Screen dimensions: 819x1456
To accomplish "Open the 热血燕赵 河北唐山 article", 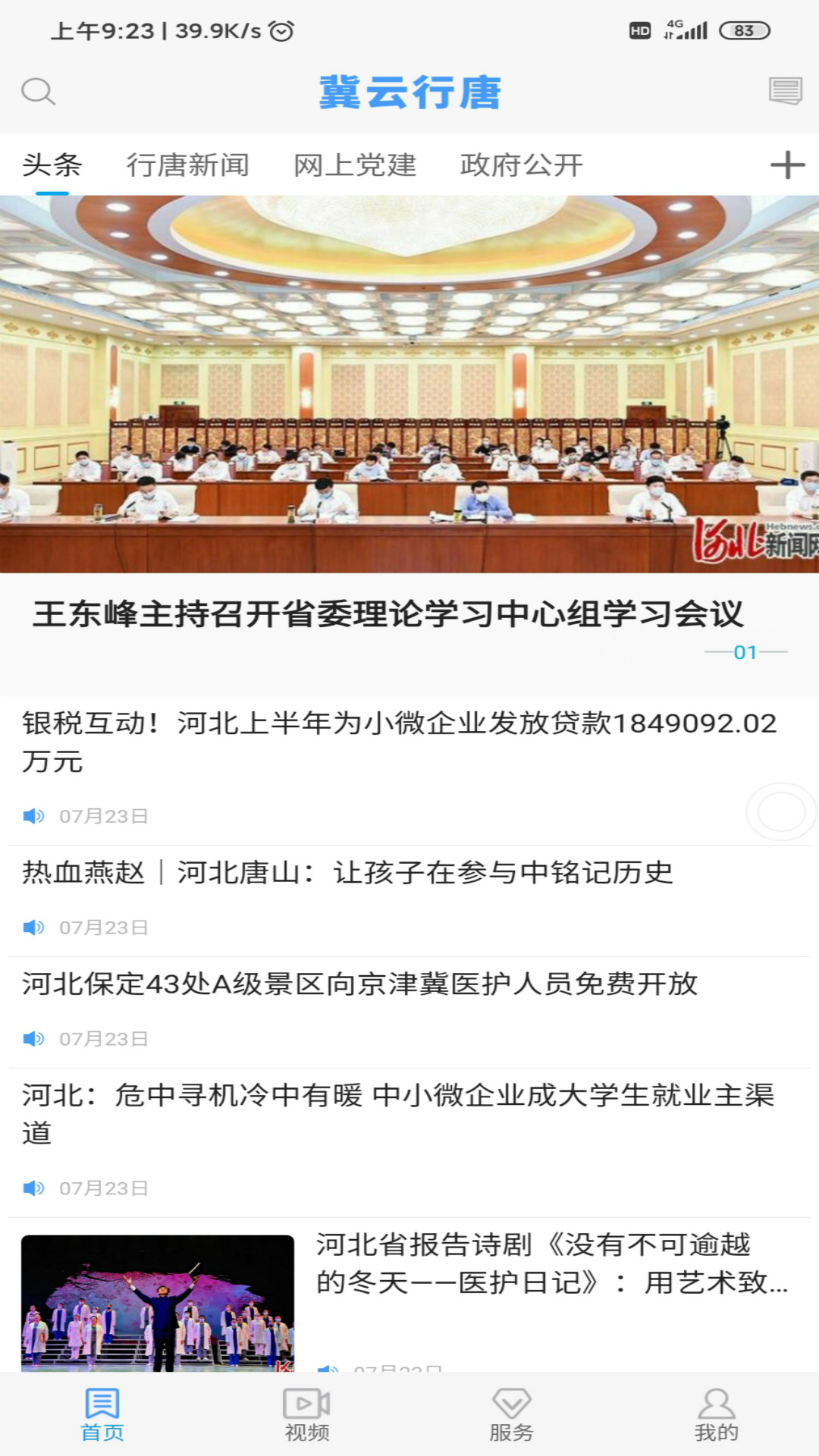I will (x=347, y=872).
